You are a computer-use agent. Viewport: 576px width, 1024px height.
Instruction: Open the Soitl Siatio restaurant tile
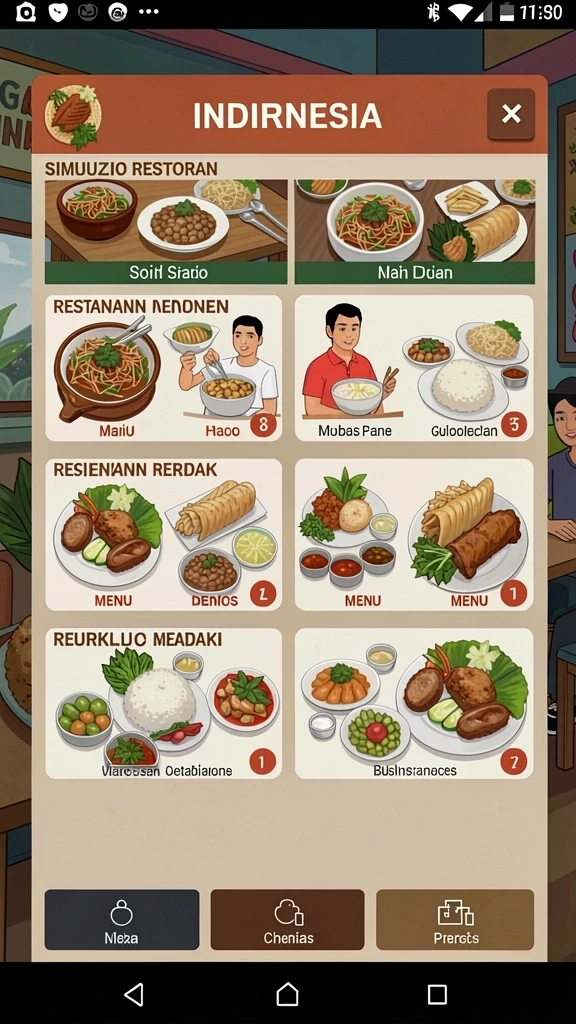point(166,232)
